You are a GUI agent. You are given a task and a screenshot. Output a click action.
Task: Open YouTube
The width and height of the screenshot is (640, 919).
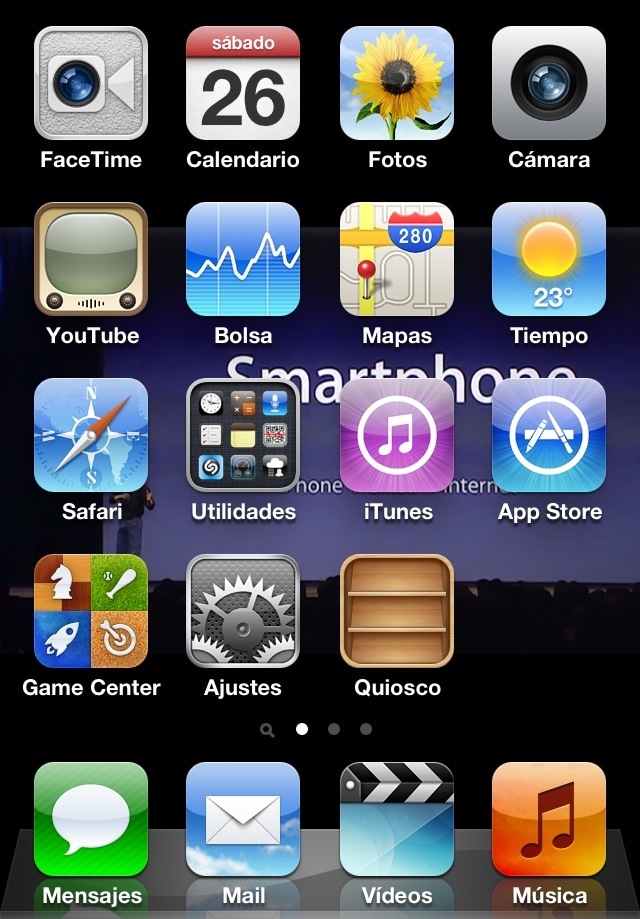click(91, 259)
